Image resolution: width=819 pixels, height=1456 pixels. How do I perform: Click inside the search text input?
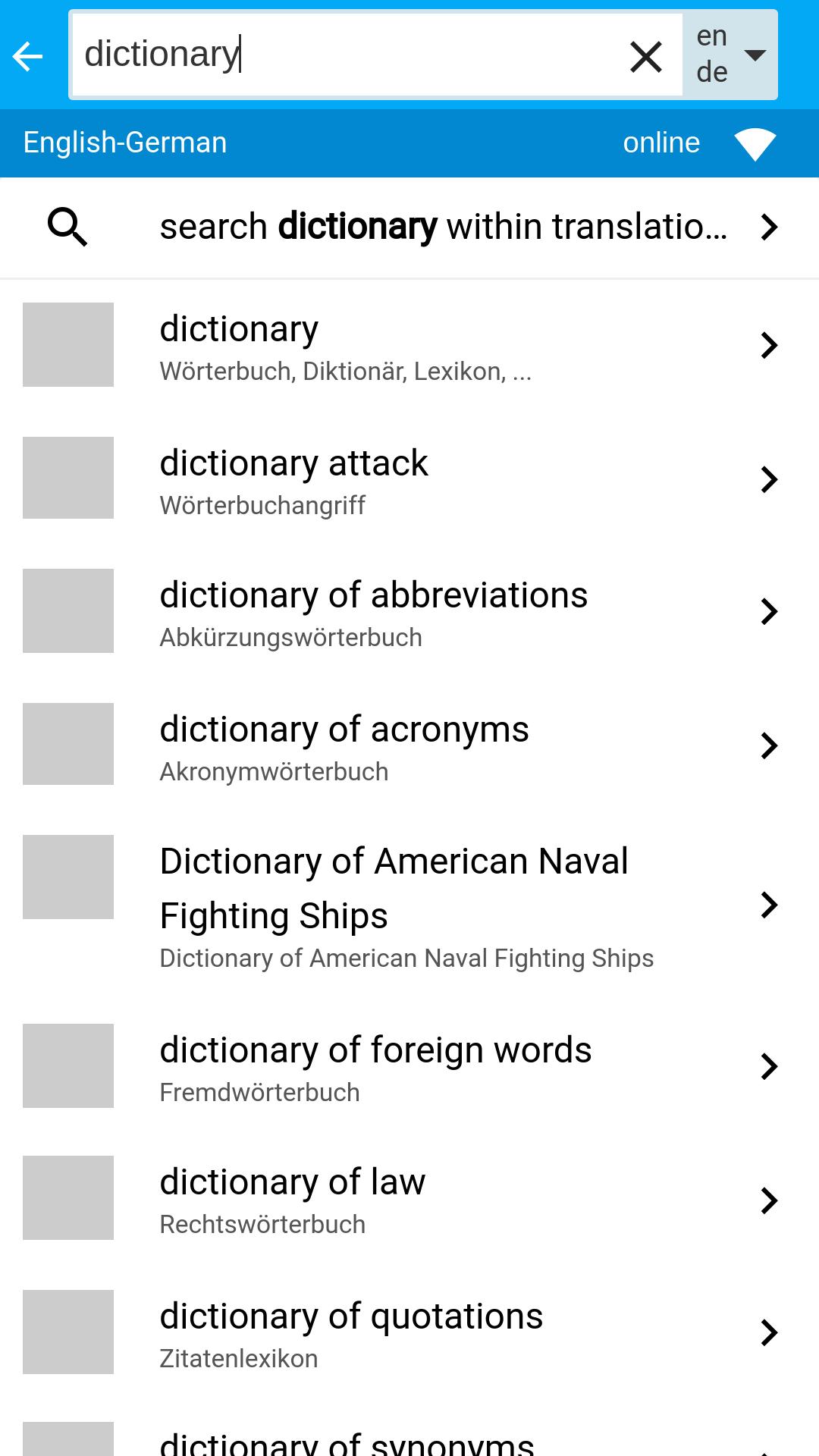[x=341, y=54]
